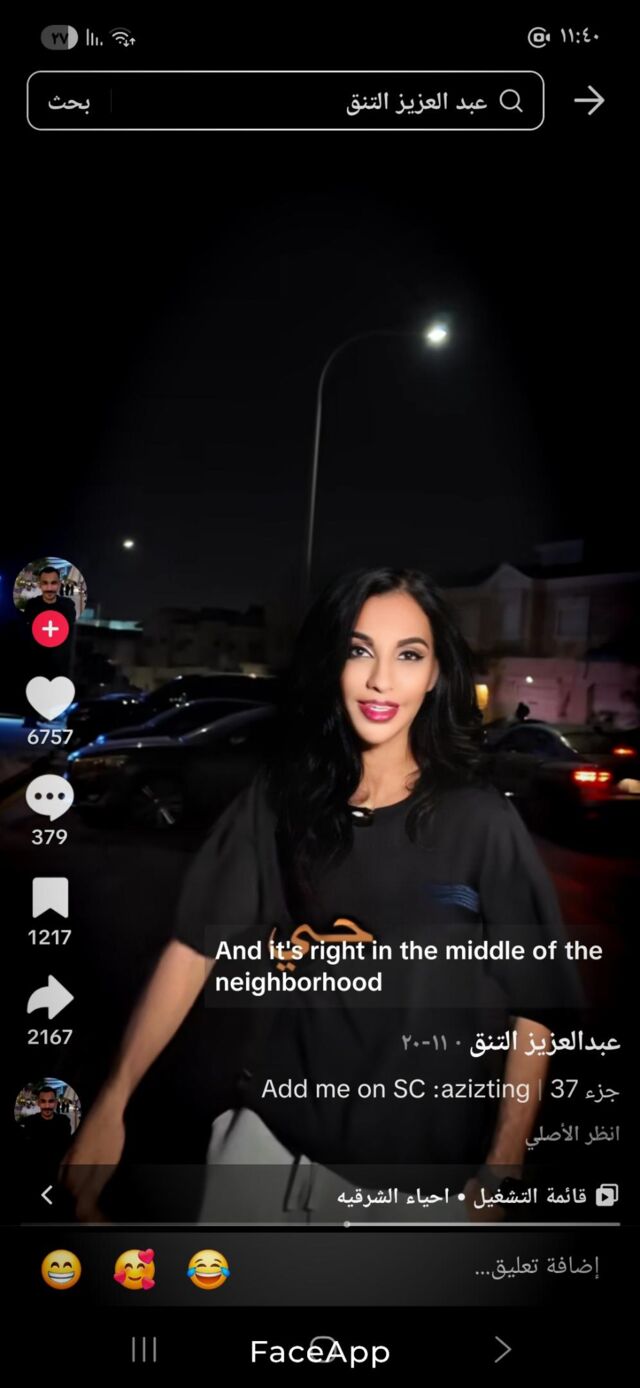Open recent apps from the navigation bar
640x1388 pixels.
click(x=144, y=1350)
